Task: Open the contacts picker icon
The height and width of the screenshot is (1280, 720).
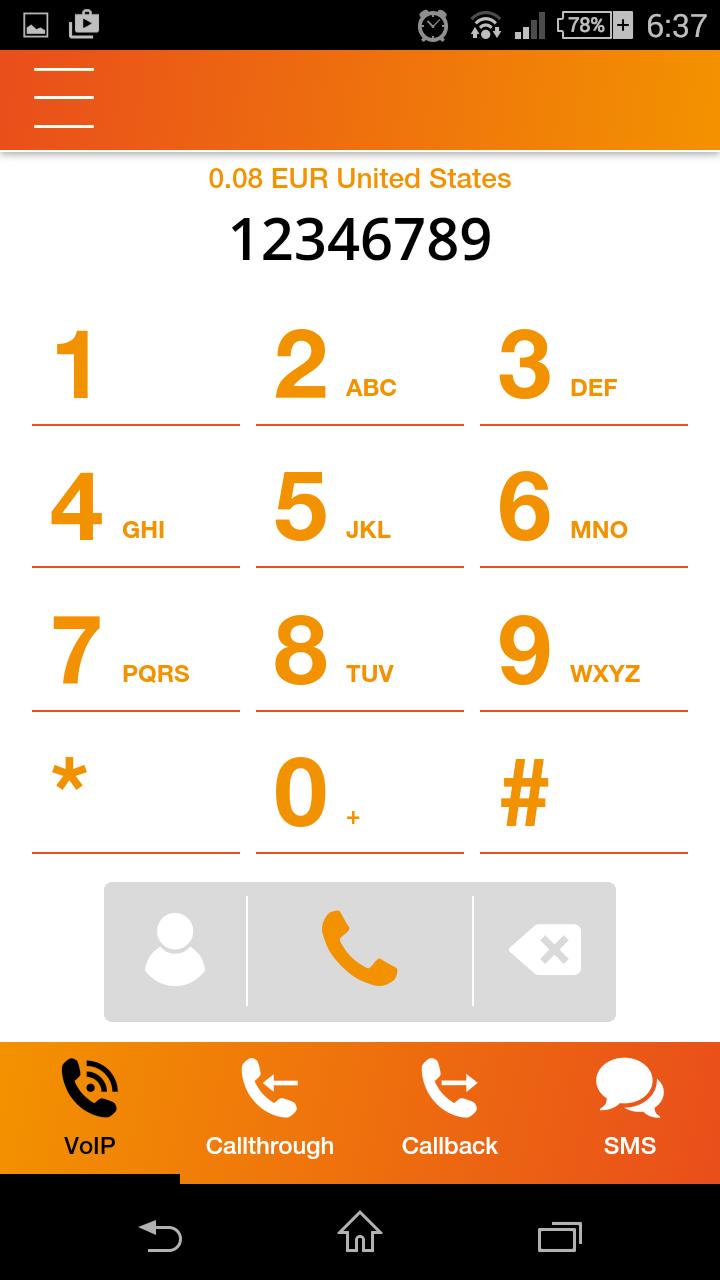Action: tap(175, 951)
